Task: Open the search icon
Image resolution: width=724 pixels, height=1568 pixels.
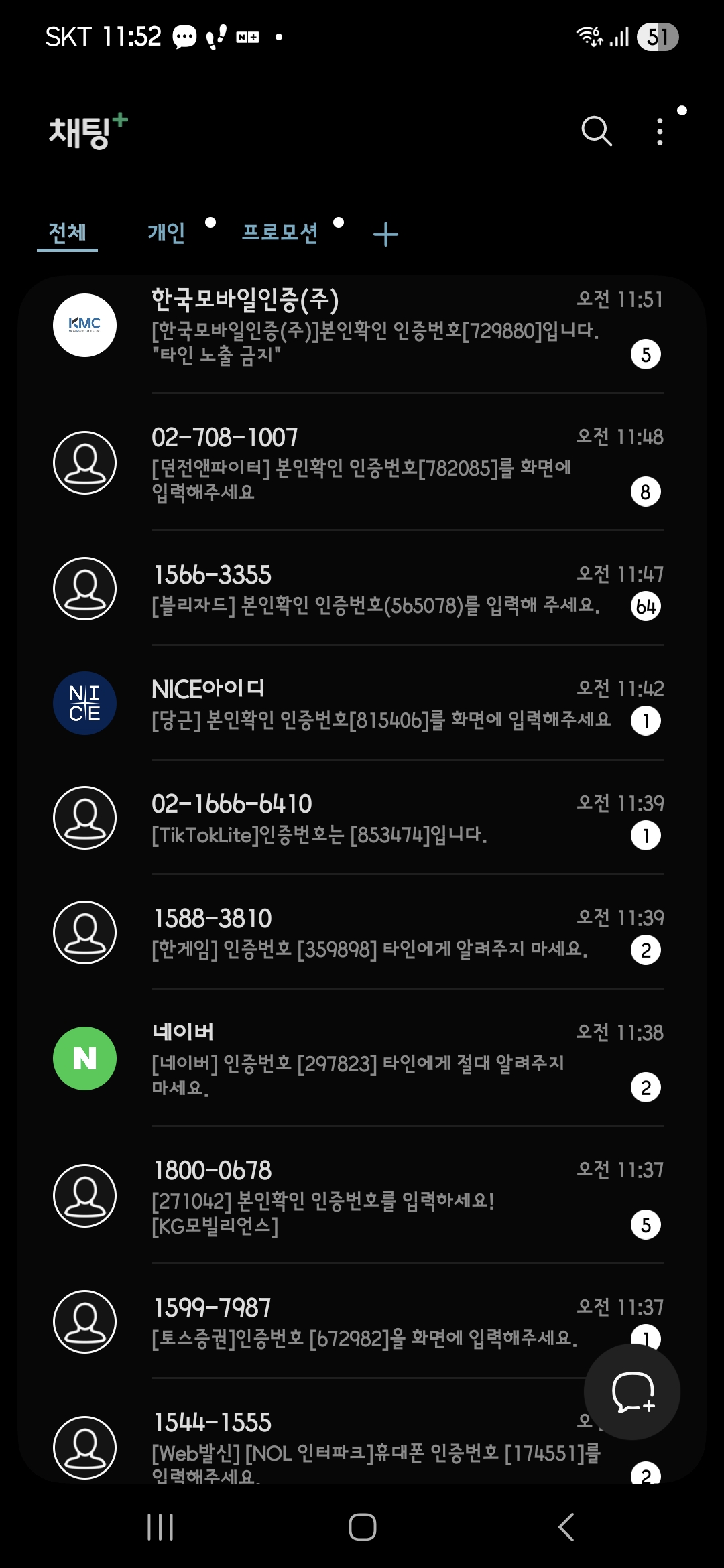Action: [596, 131]
